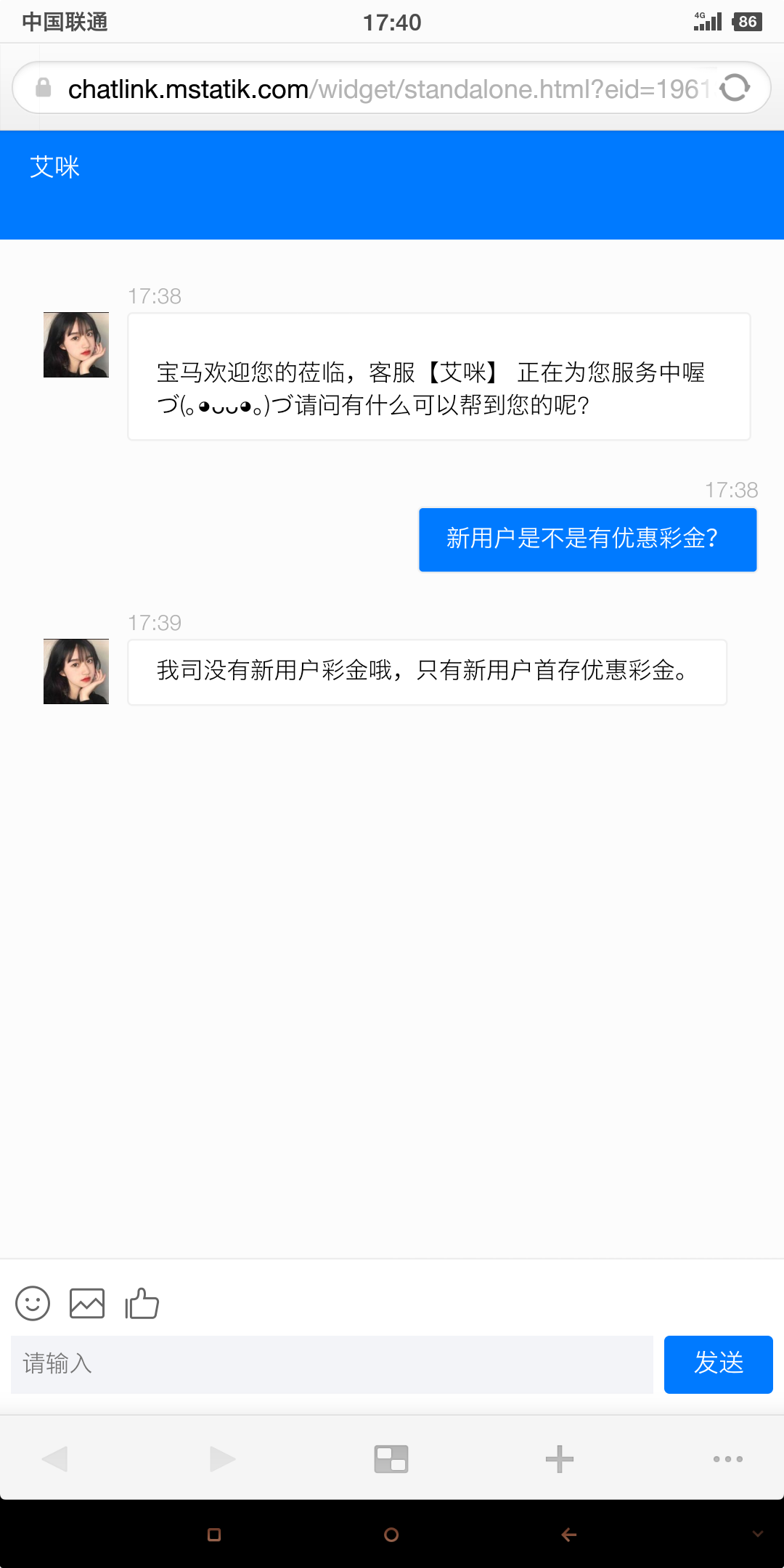
Task: Tap the agent's avatar next to 17:39 message
Action: click(75, 671)
